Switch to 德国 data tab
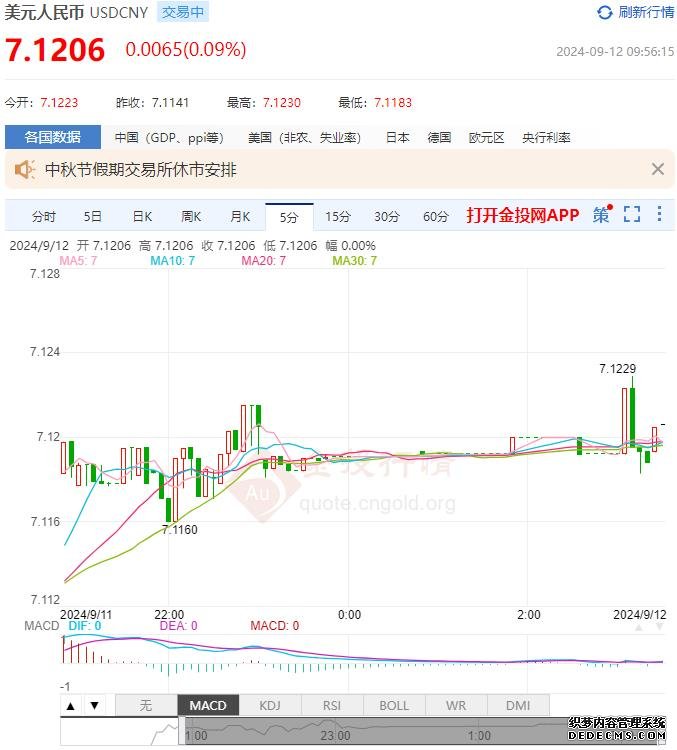Viewport: 677px width, 750px height. (439, 137)
